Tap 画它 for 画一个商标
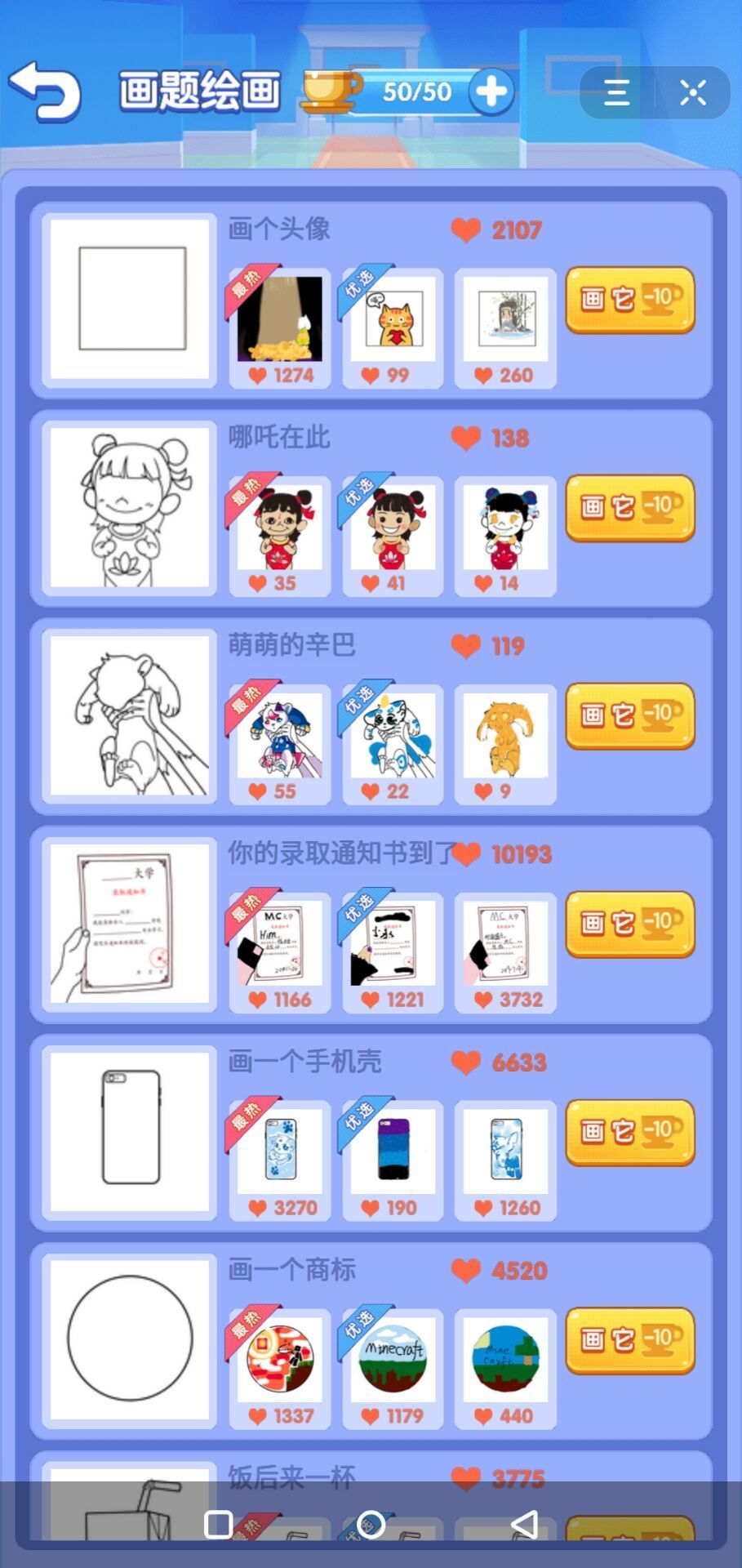 (630, 1341)
